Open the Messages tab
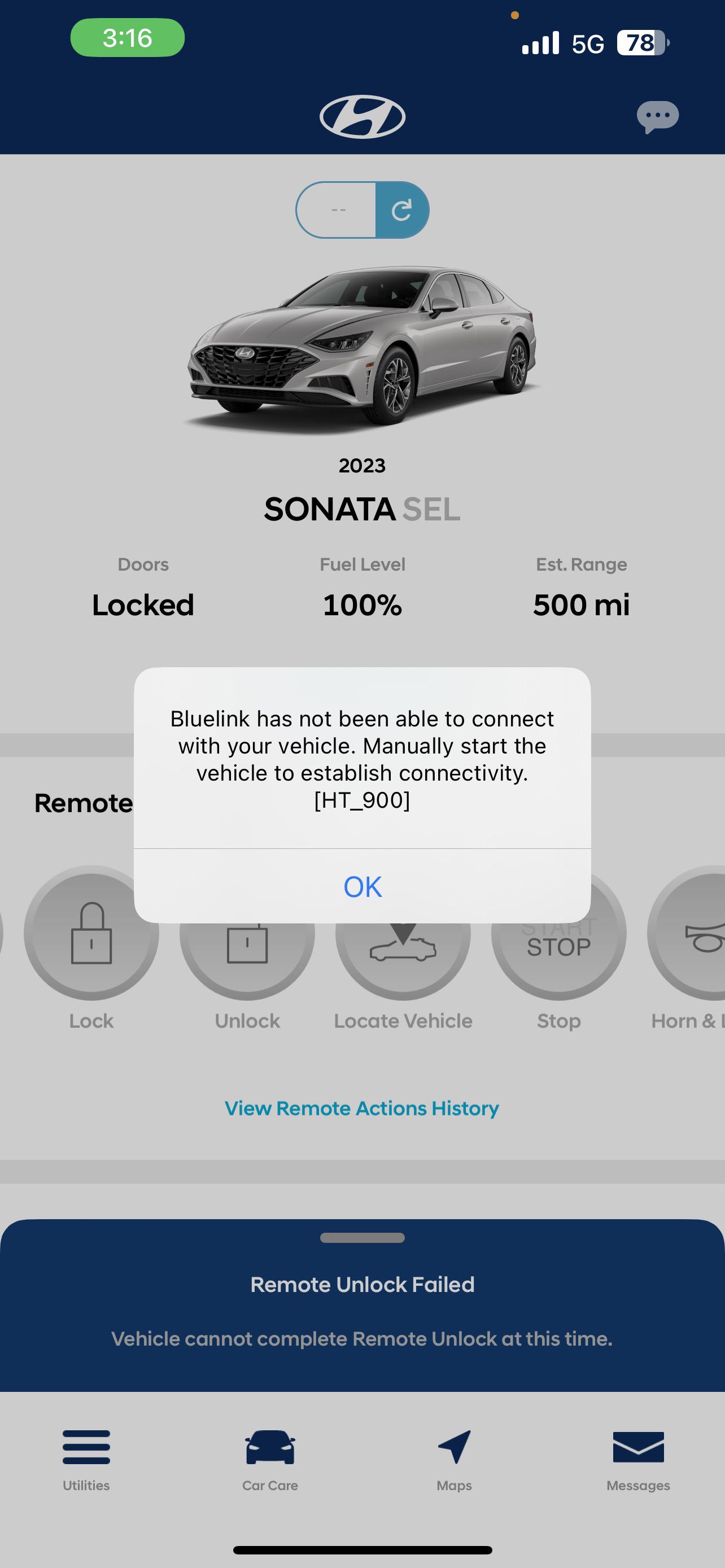The height and width of the screenshot is (1568, 725). click(x=638, y=1458)
